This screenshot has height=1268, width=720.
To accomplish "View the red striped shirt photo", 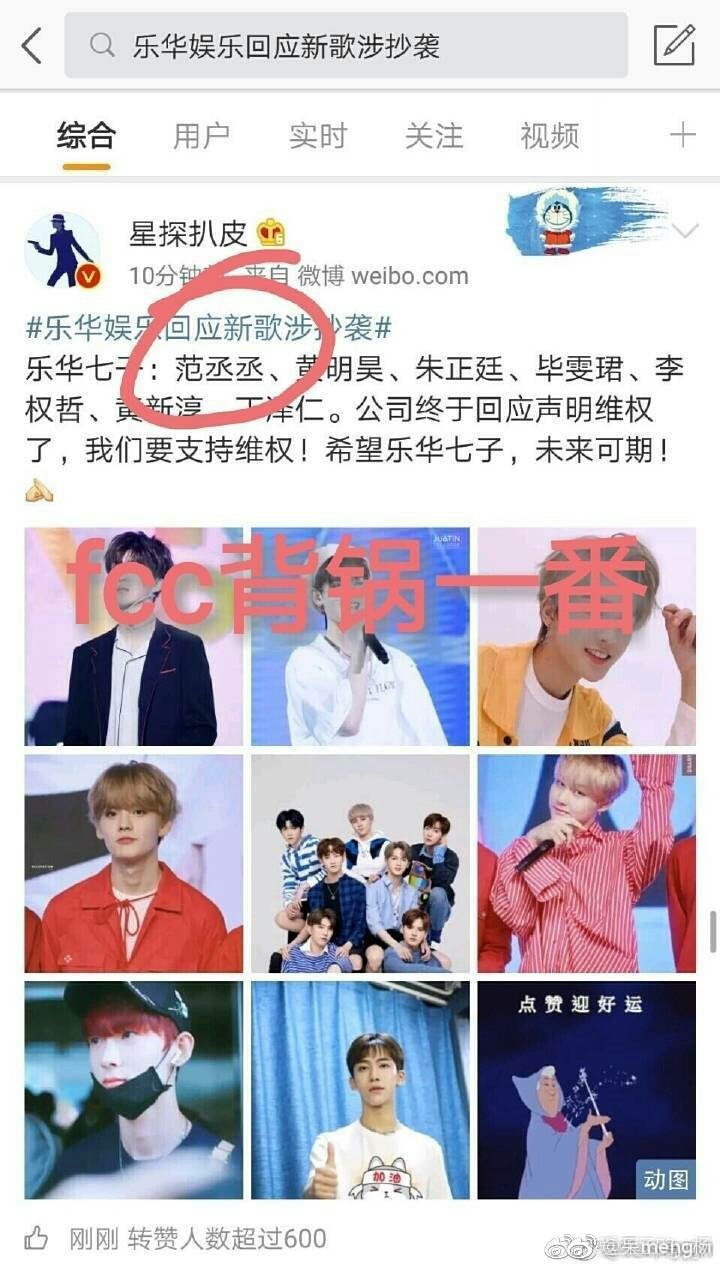I will [586, 864].
